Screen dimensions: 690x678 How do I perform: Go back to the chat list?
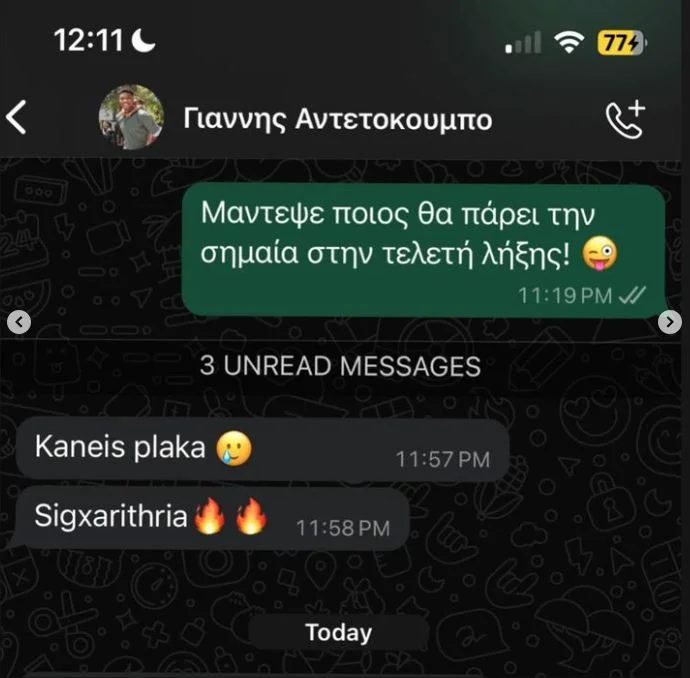click(x=16, y=118)
